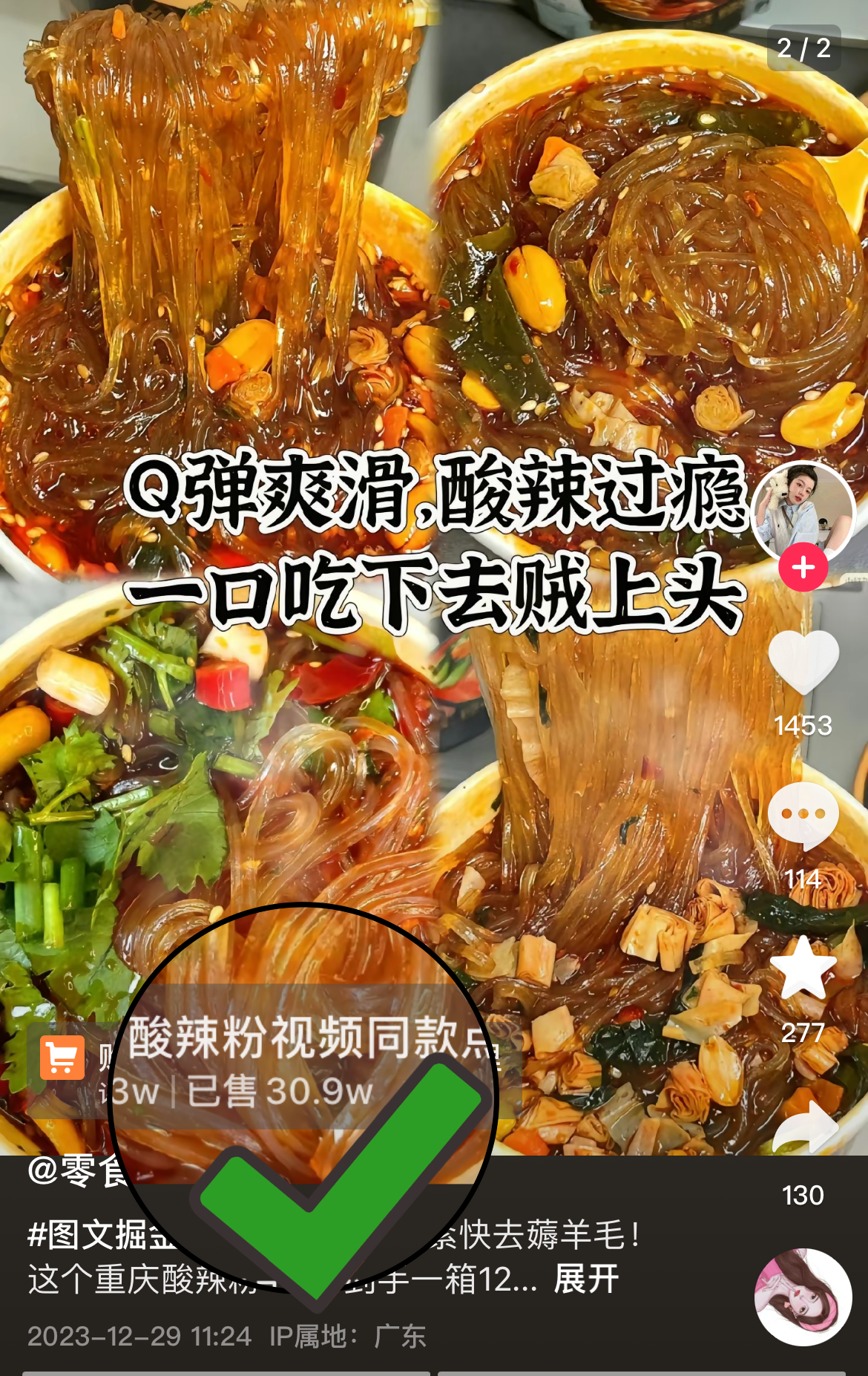This screenshot has width=868, height=1376.
Task: Open the comments with 114 replies
Action: (x=803, y=816)
